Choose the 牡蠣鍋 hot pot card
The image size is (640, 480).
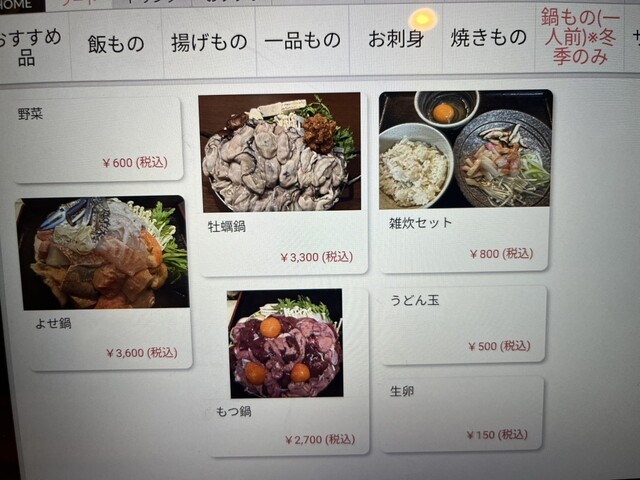(x=281, y=182)
